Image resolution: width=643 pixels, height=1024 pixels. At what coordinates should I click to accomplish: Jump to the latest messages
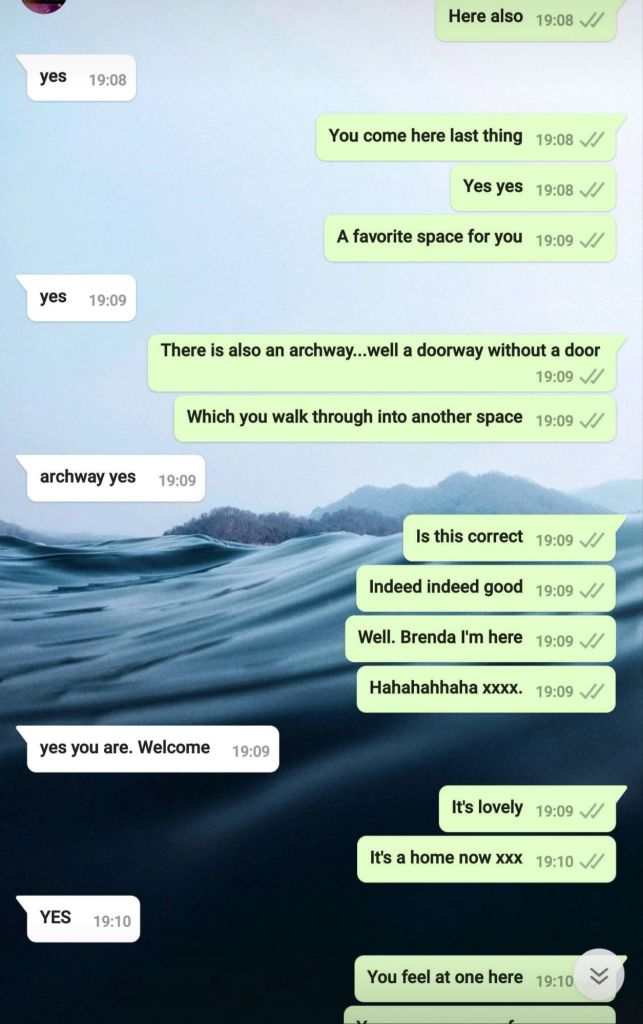[599, 975]
